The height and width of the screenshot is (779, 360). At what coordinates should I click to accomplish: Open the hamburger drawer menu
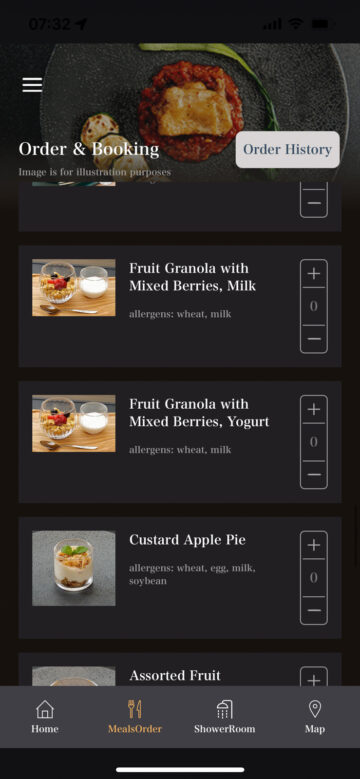click(x=32, y=85)
